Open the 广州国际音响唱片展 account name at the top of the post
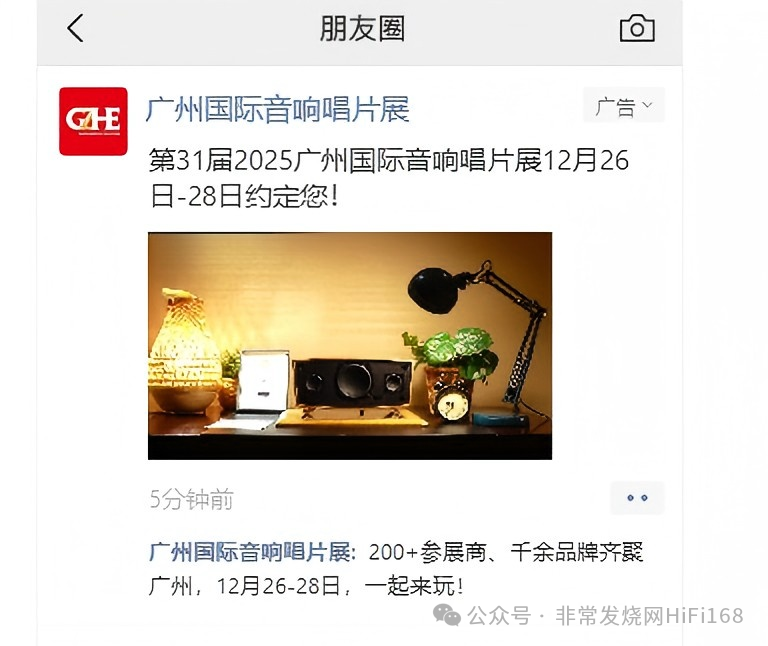768x646 pixels. click(x=278, y=109)
